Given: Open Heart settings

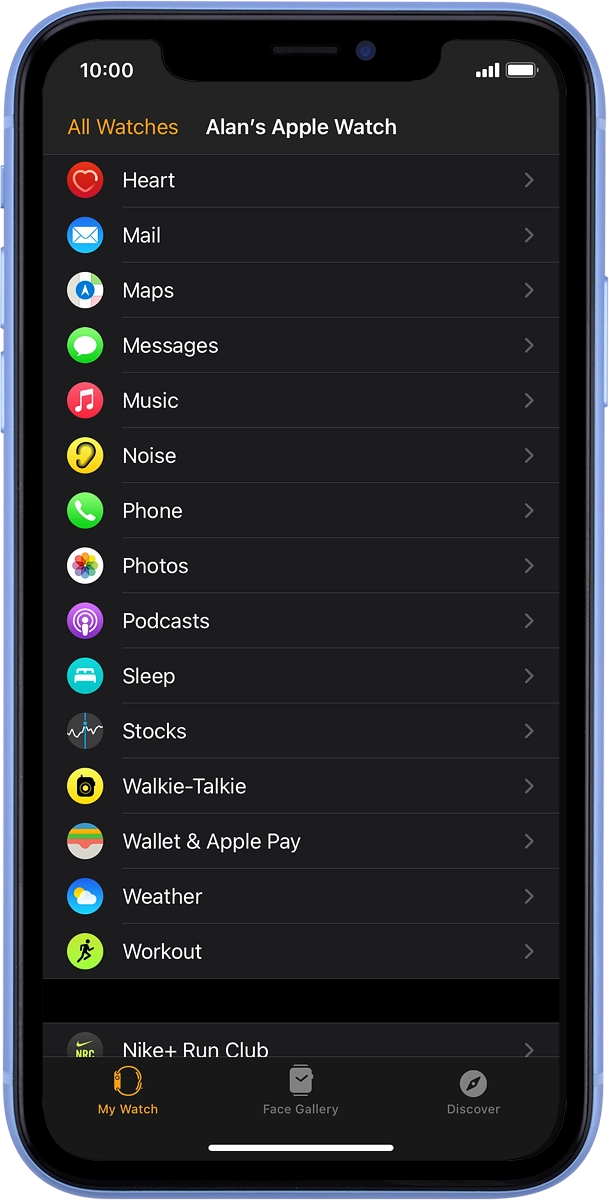Looking at the screenshot, I should [300, 181].
